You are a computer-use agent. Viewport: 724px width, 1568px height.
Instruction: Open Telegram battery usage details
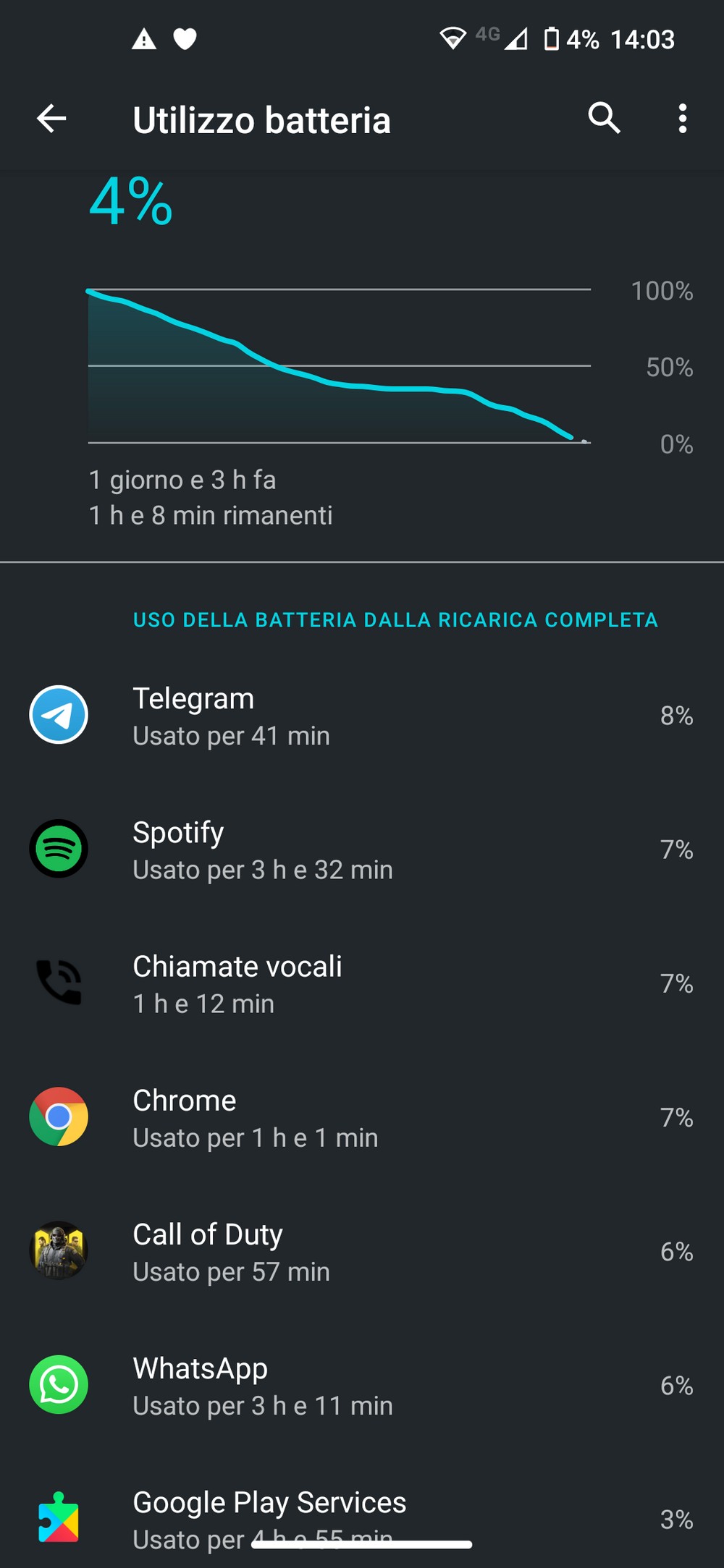tap(362, 716)
